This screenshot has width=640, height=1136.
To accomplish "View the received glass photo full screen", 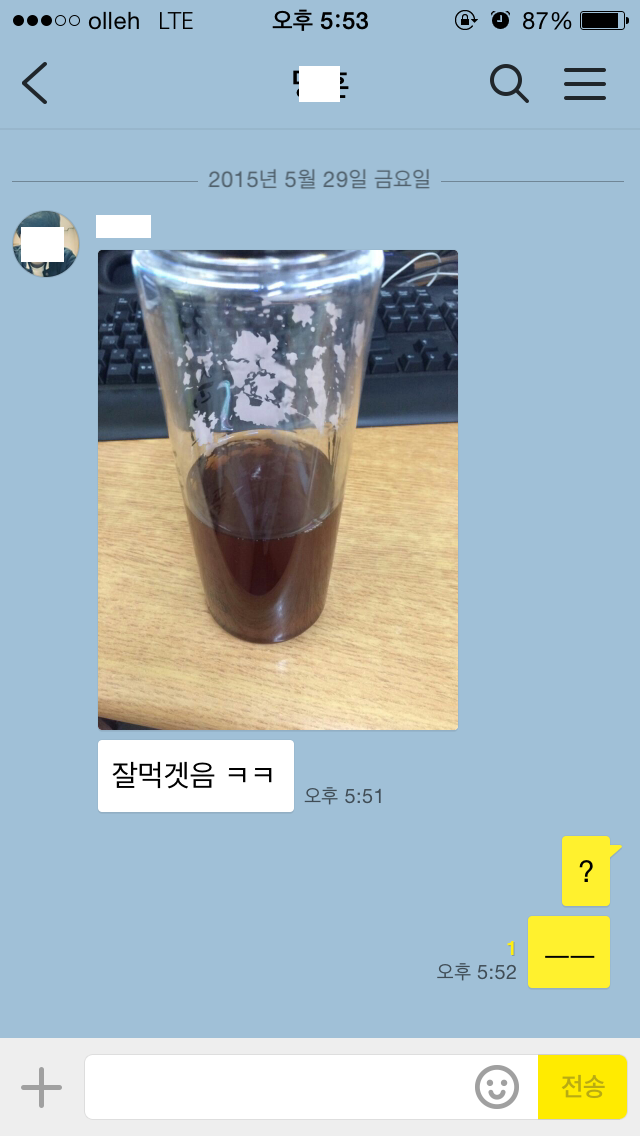I will 278,490.
